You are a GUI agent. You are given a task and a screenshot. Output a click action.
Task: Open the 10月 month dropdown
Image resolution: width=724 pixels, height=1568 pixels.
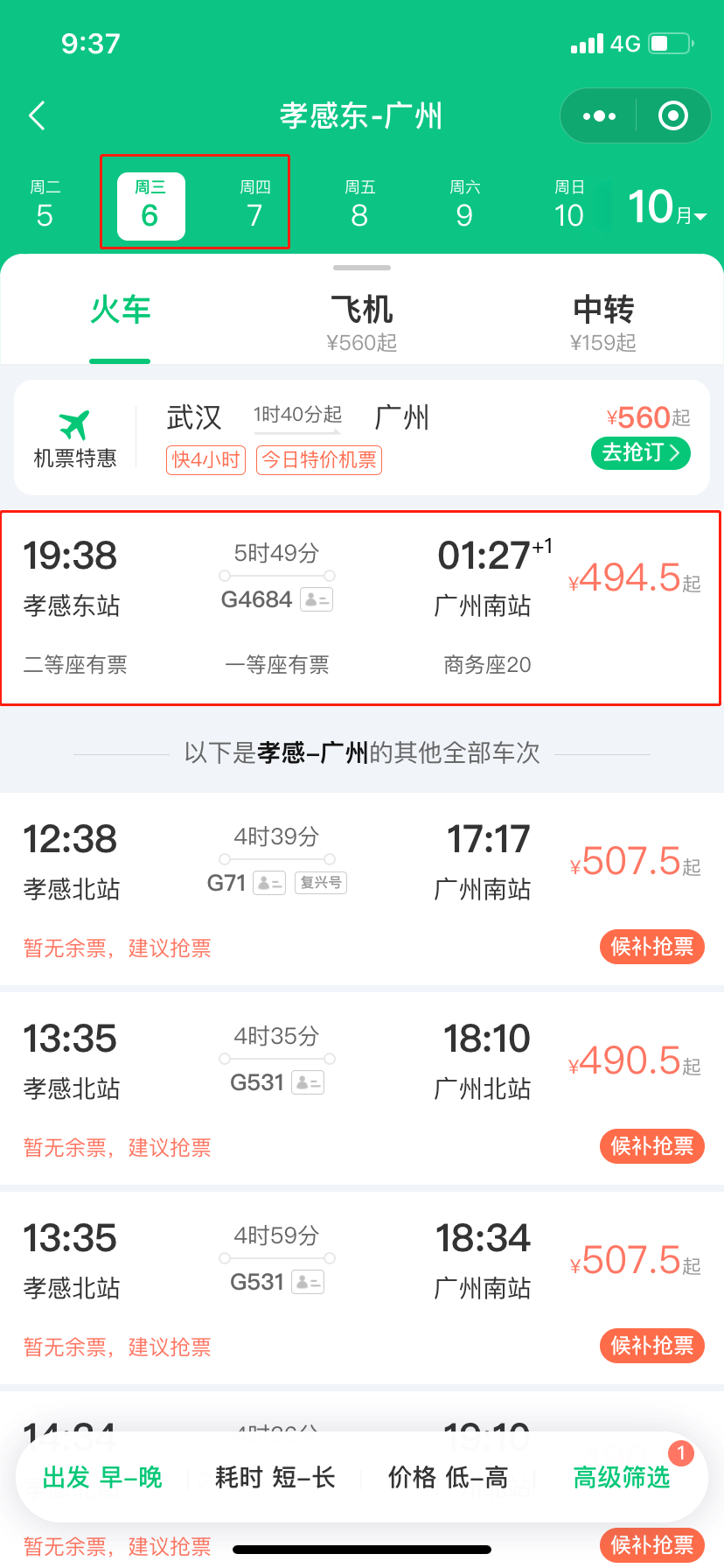click(667, 208)
